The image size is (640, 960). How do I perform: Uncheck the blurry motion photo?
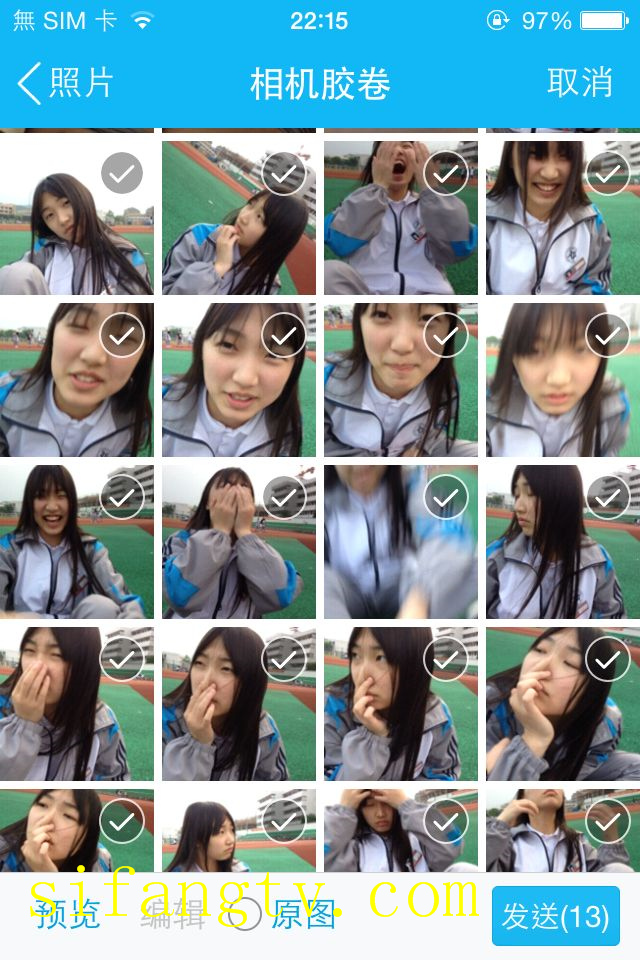pyautogui.click(x=446, y=497)
